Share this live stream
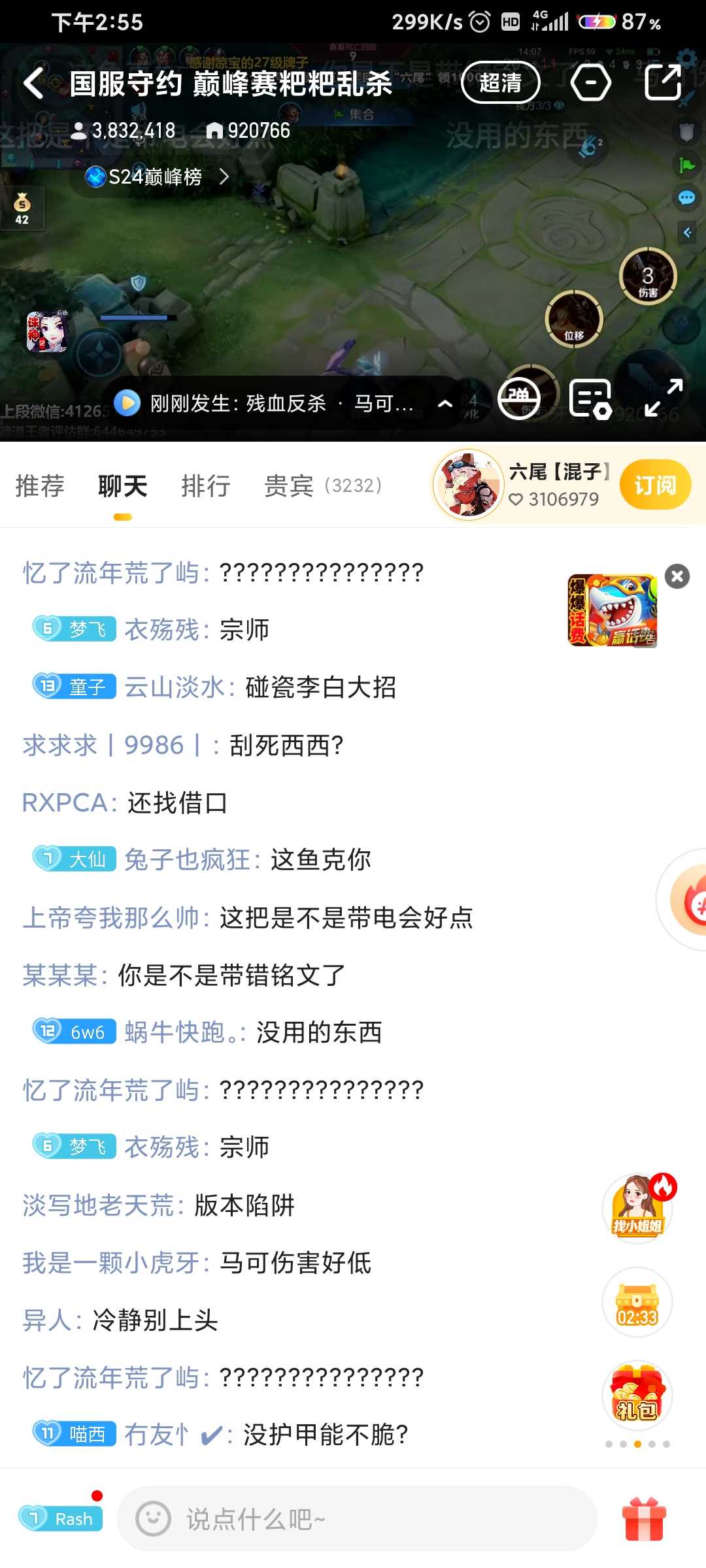 pos(663,83)
